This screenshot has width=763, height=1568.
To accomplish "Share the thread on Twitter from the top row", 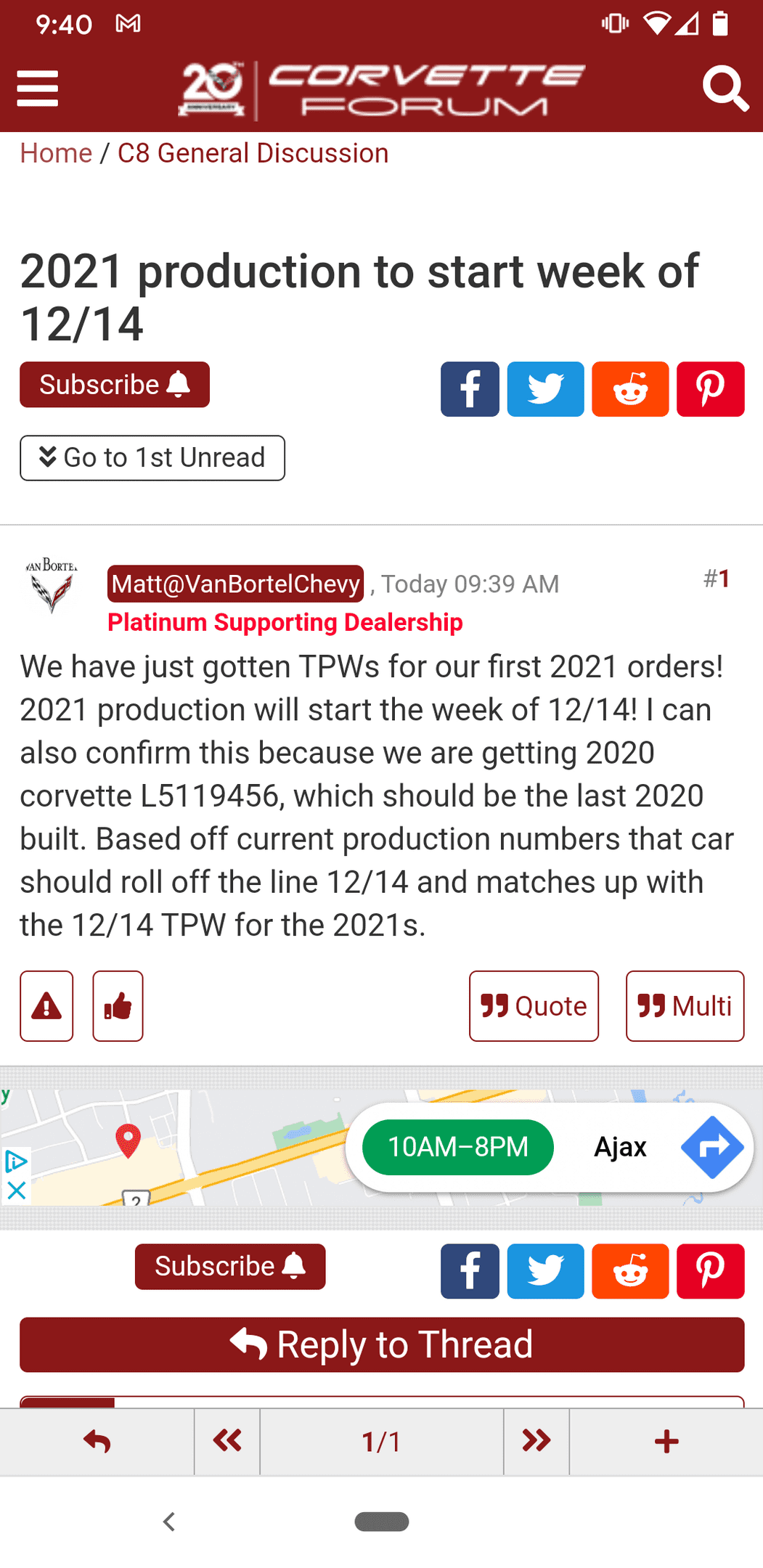I will [545, 389].
